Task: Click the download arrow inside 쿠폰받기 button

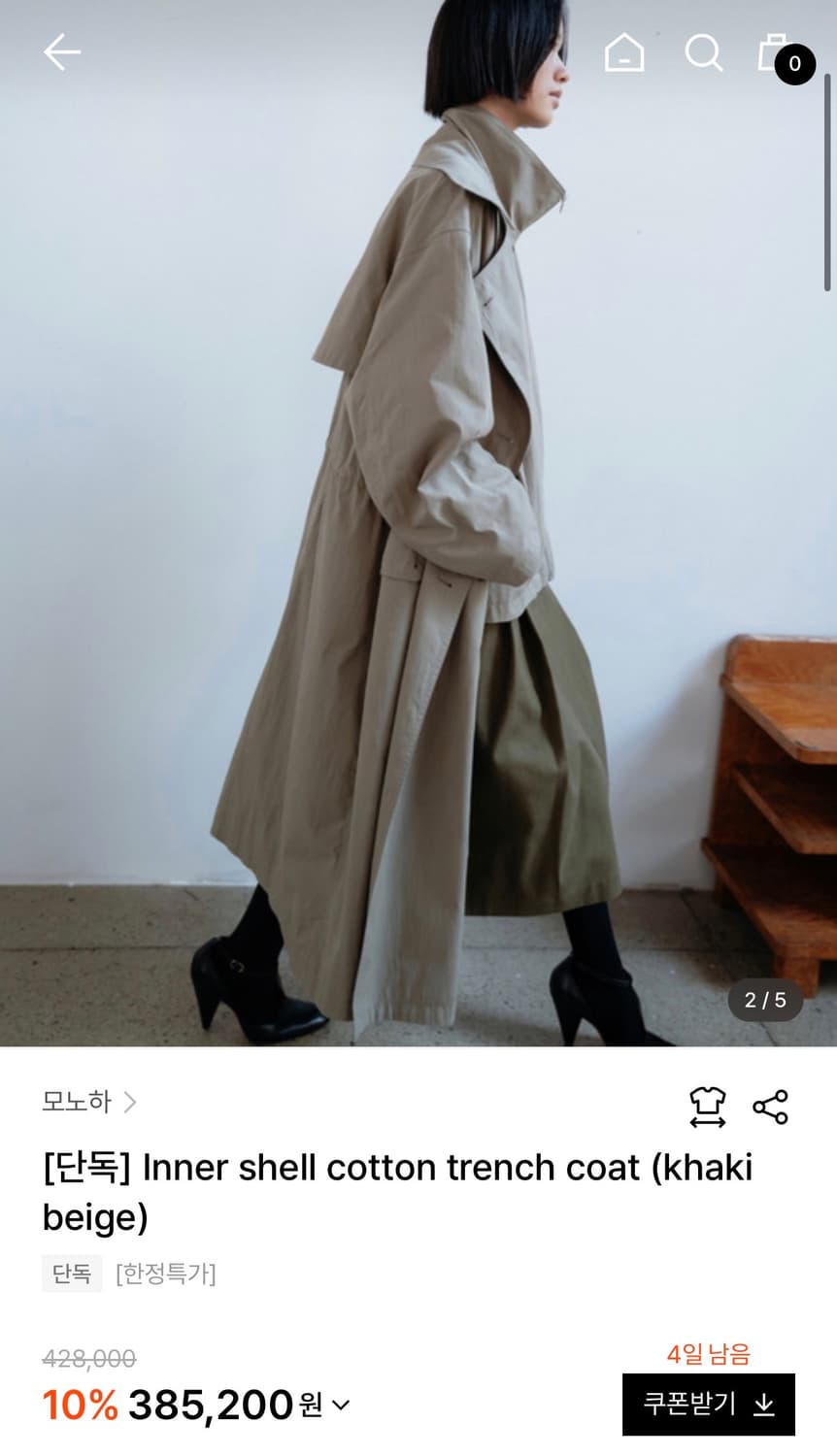Action: (763, 1404)
